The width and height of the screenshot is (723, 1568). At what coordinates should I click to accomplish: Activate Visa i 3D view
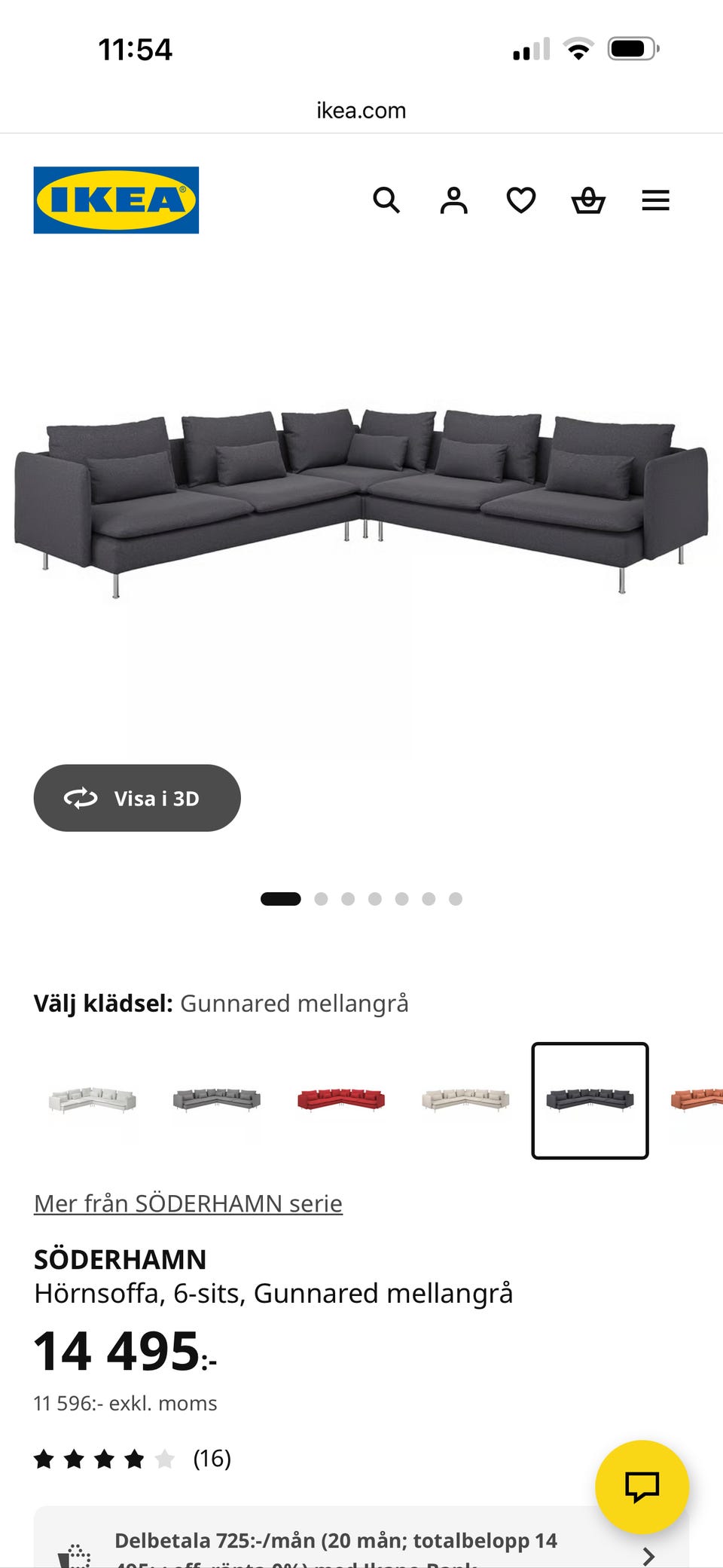(136, 798)
